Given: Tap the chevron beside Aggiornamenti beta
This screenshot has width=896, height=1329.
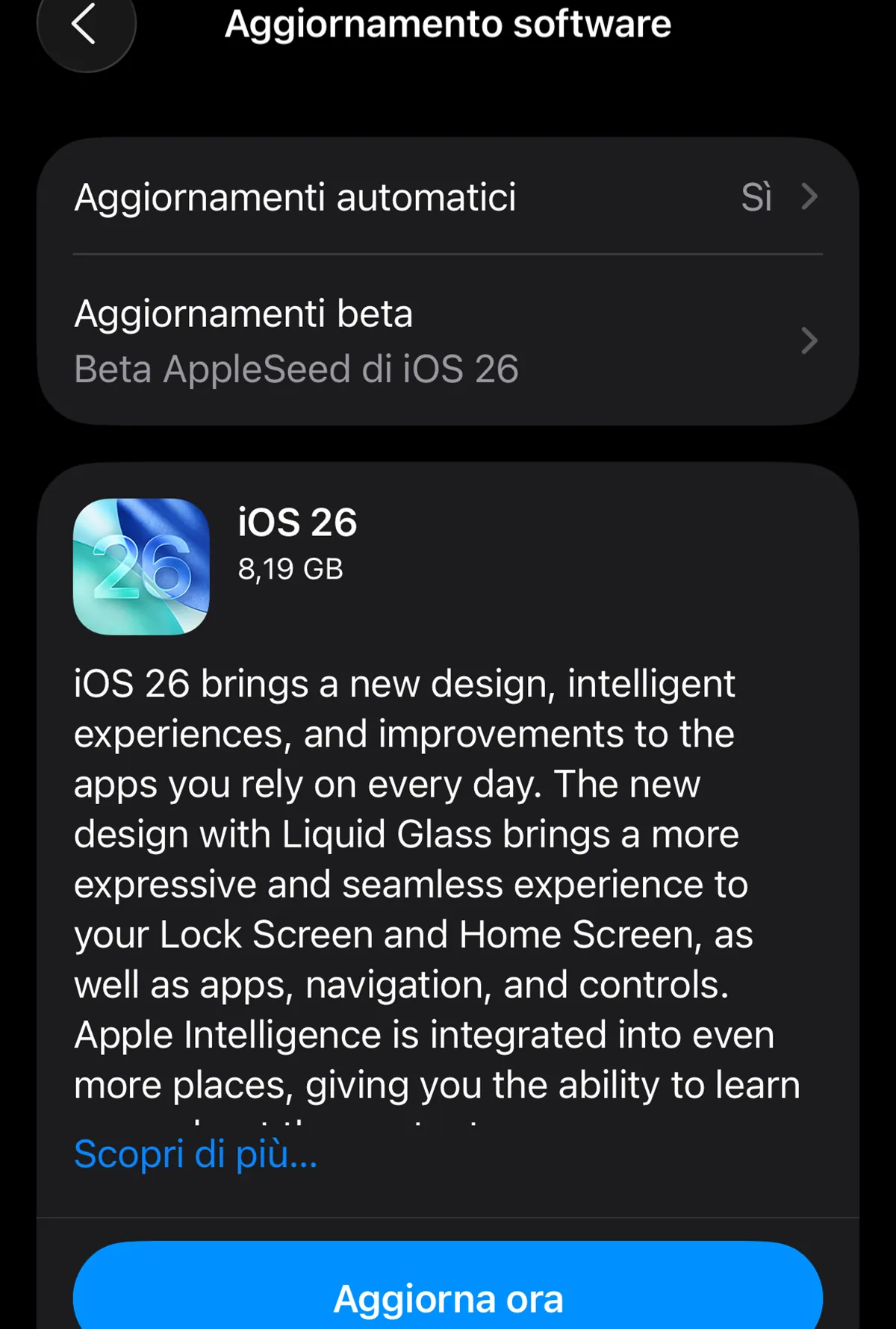Looking at the screenshot, I should click(x=810, y=341).
